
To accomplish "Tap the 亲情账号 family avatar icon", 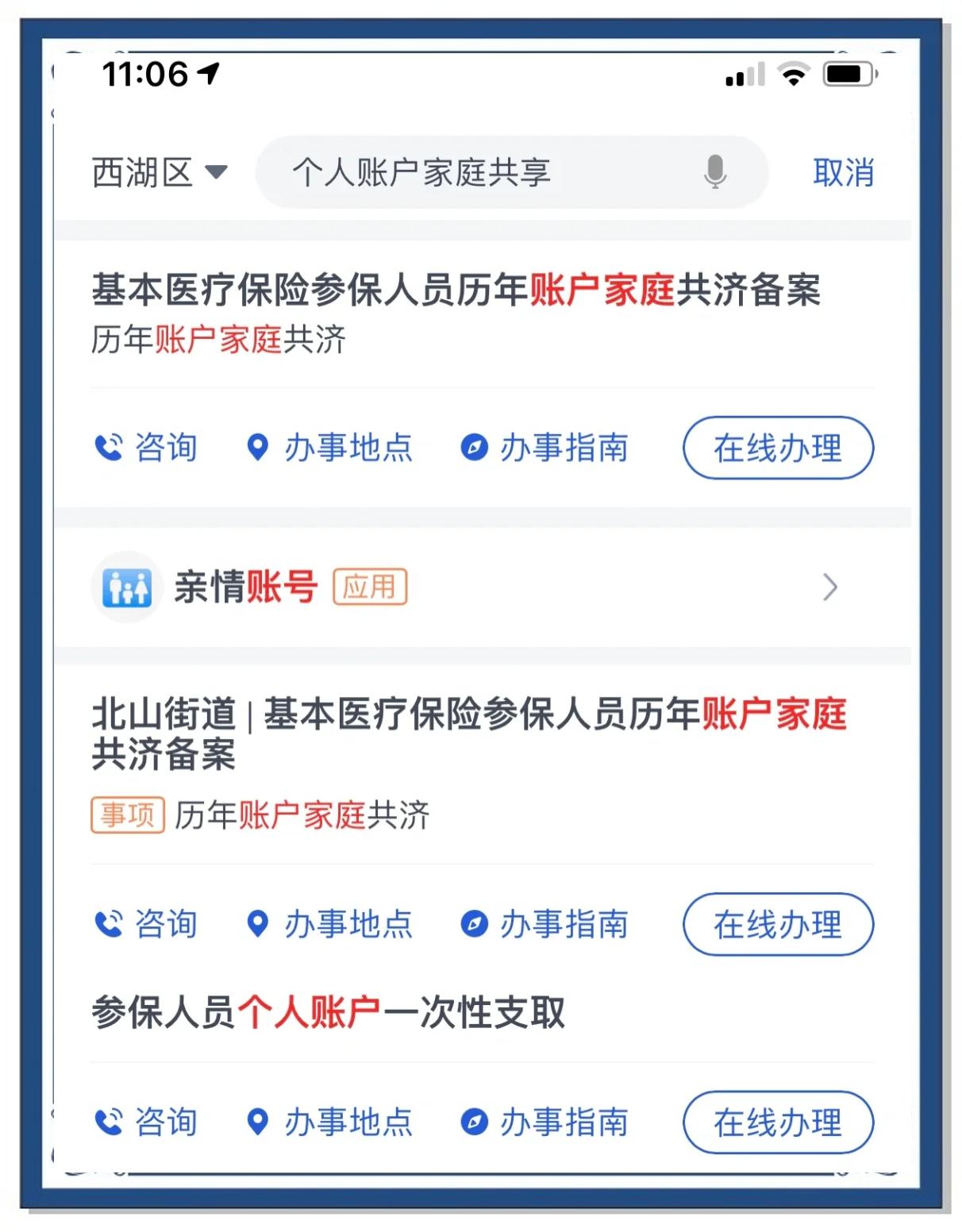I will click(x=127, y=587).
